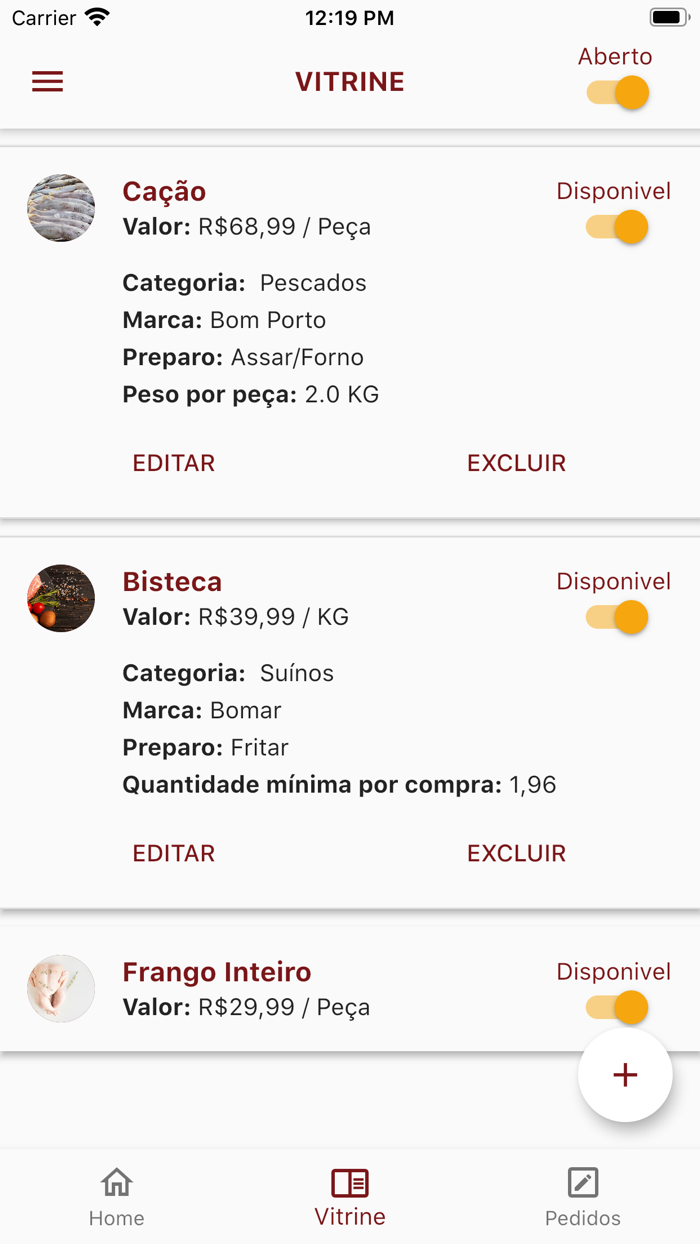This screenshot has width=700, height=1244.
Task: Delete the Cação product with Excluir
Action: click(x=516, y=463)
